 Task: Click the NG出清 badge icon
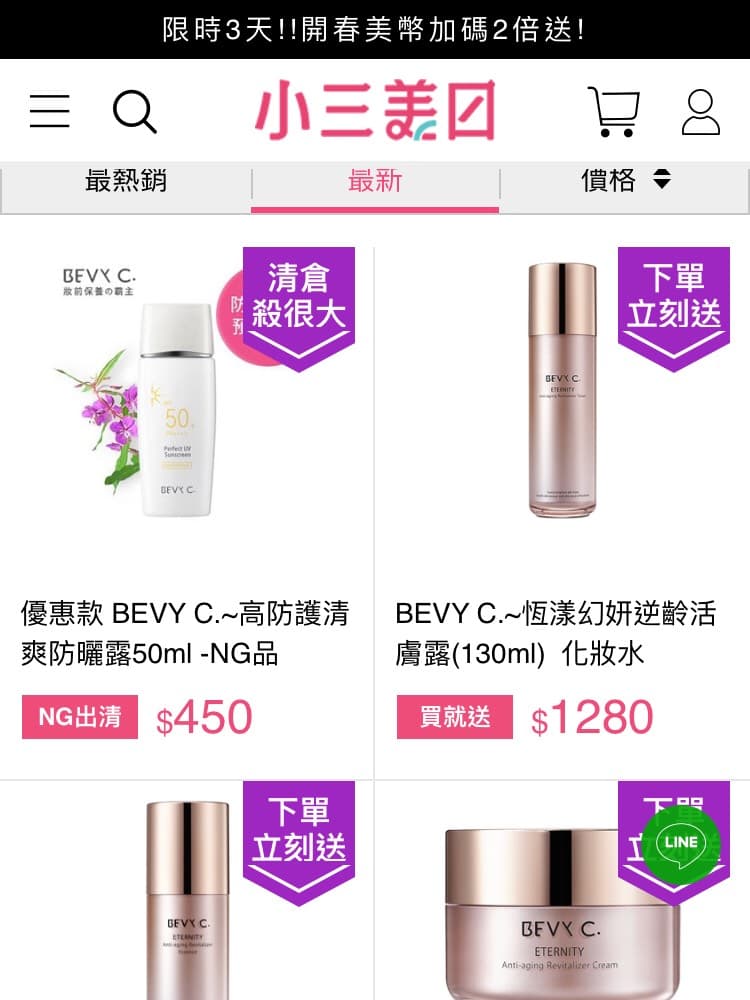coord(79,717)
